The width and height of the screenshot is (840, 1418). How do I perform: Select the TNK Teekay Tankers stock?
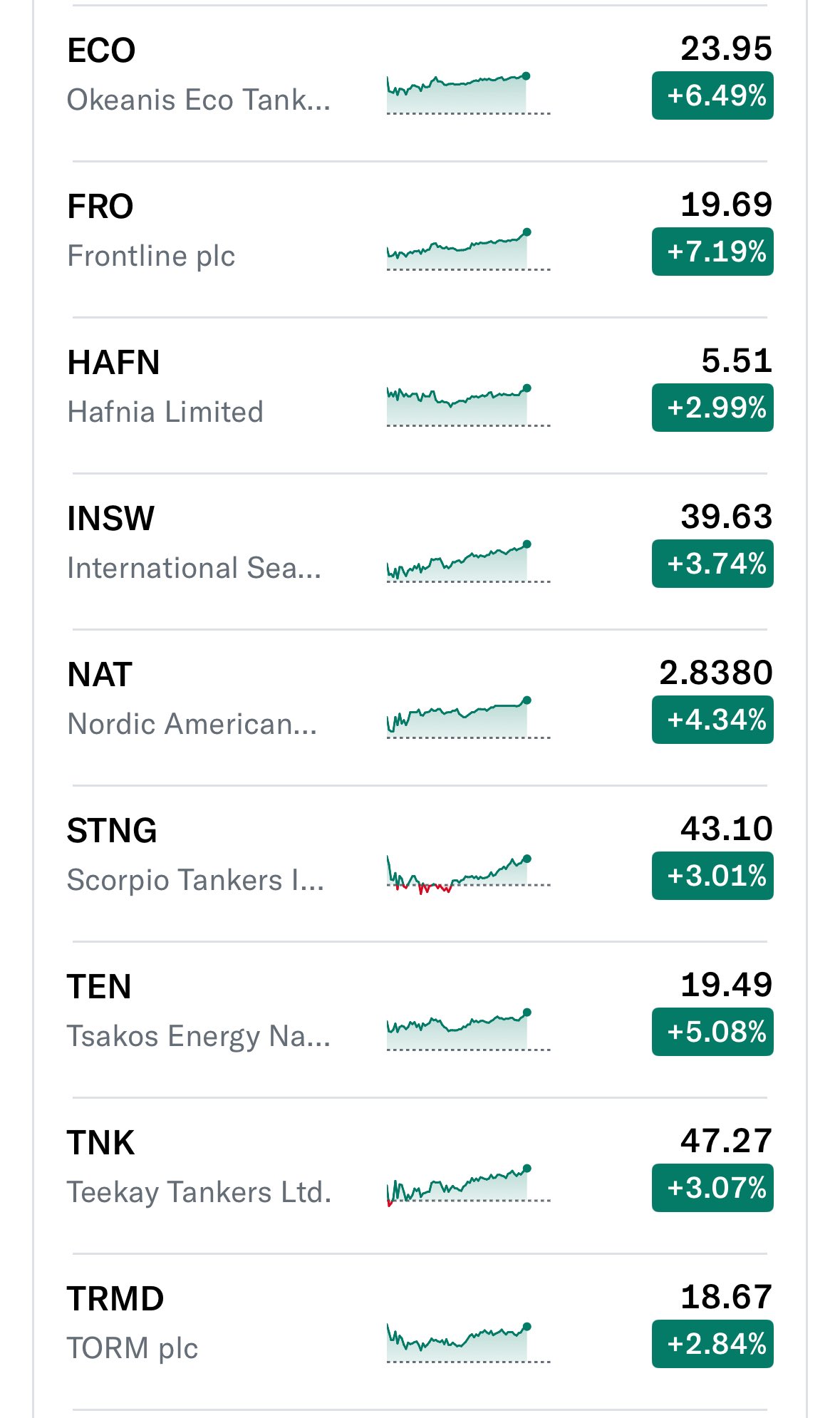(420, 1176)
